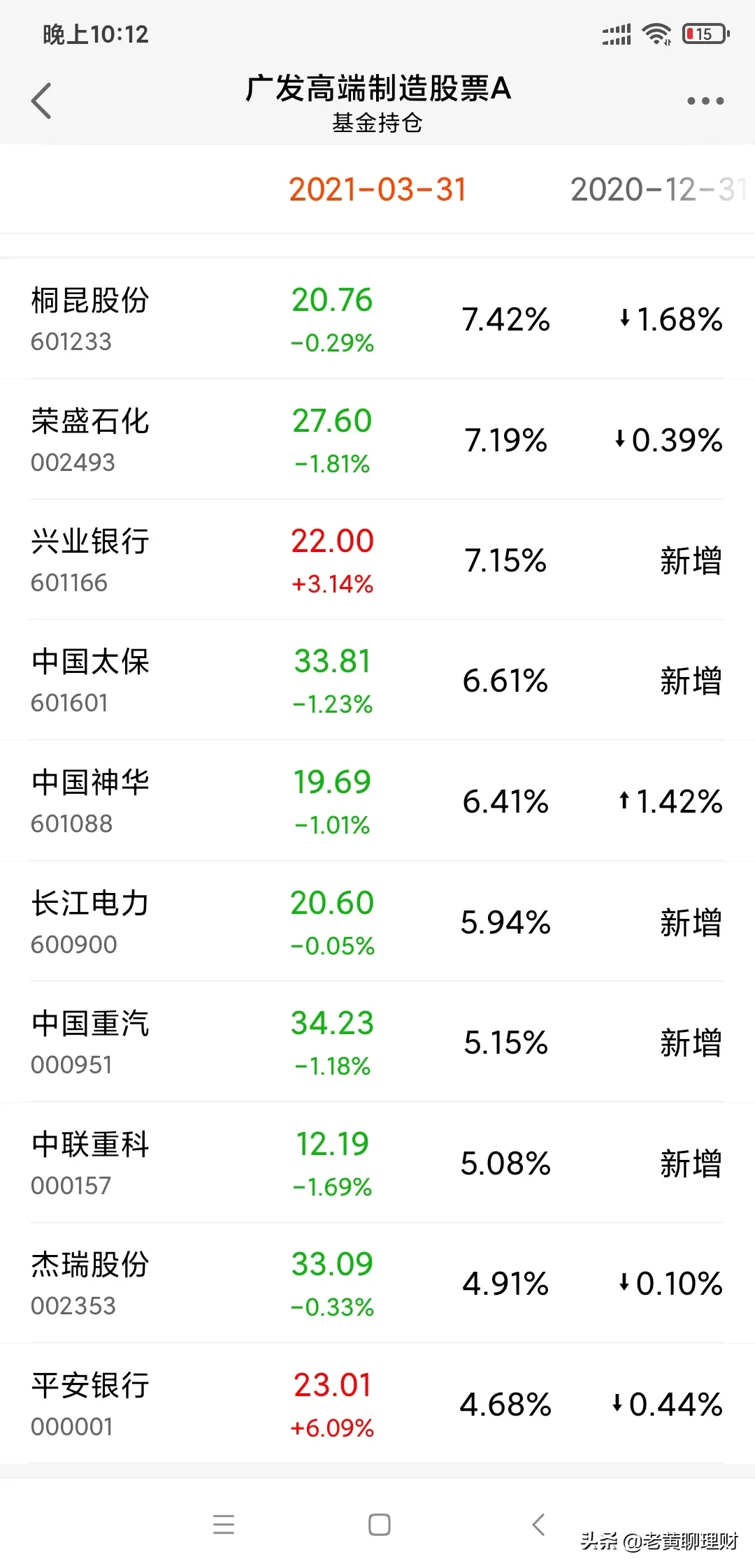Viewport: 755px width, 1568px height.
Task: Open the three-dot overflow menu
Action: click(x=705, y=101)
